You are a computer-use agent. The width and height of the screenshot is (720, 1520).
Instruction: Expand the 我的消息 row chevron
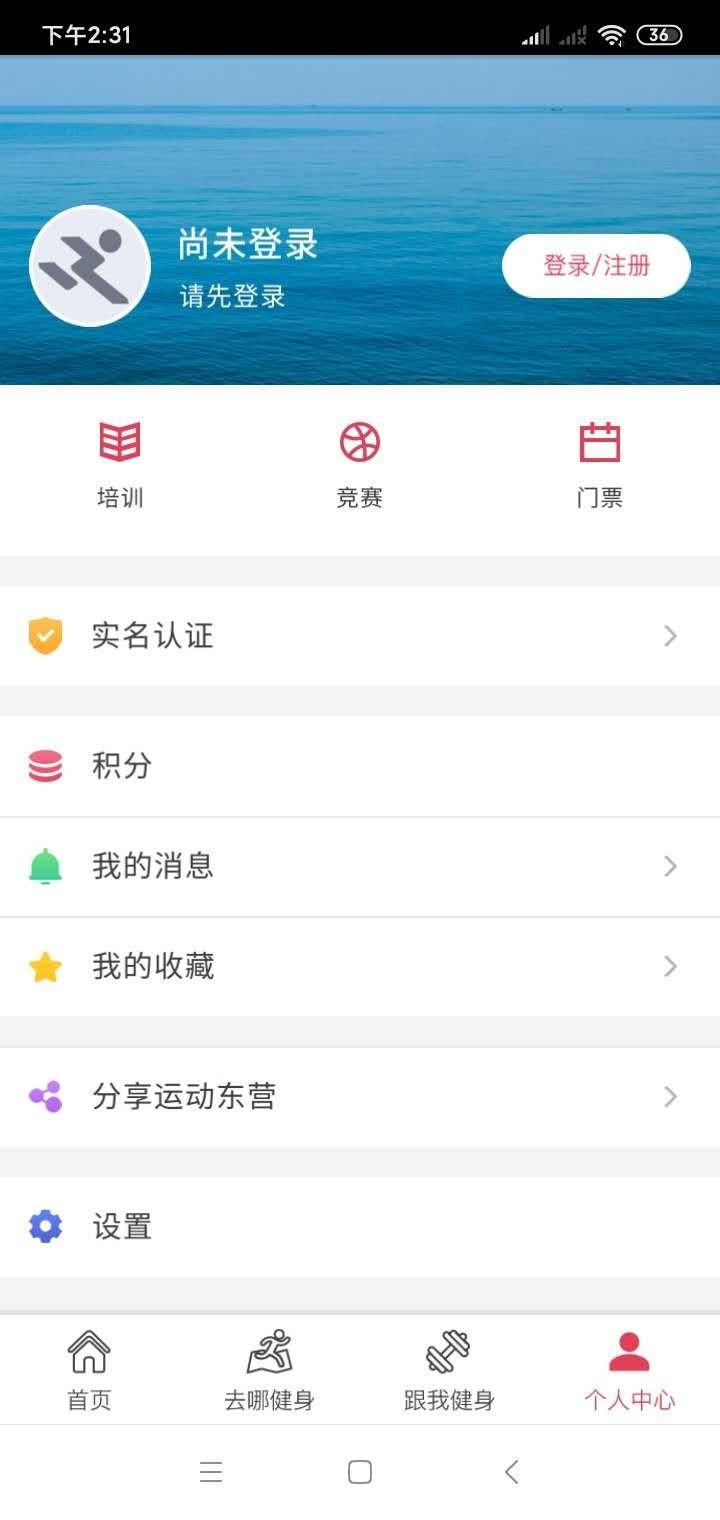tap(669, 866)
